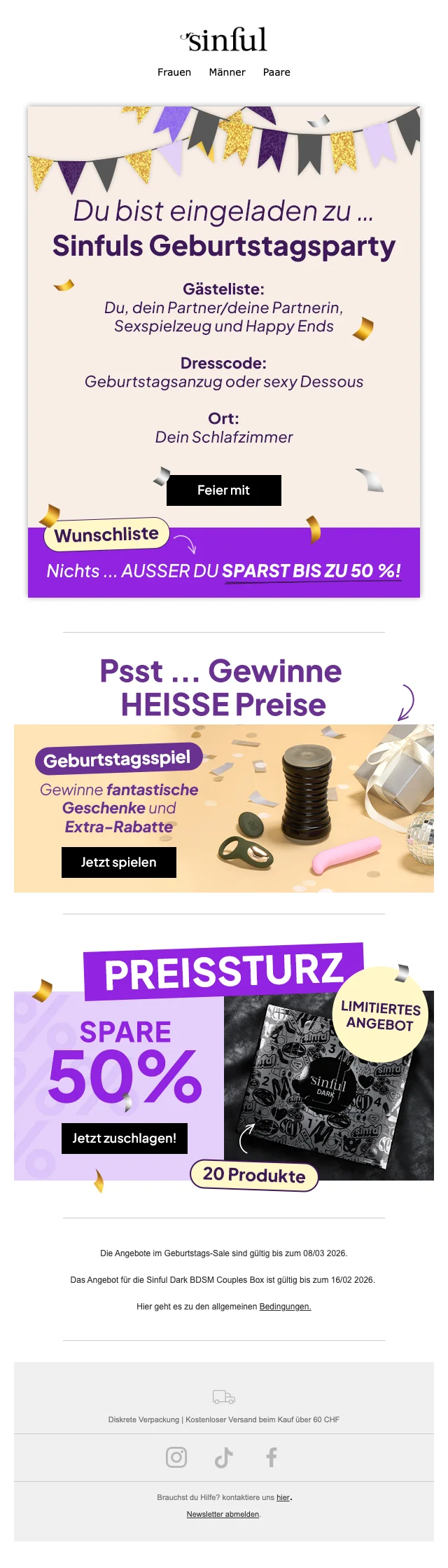Tap the Jetzt zuschlagen! button

tap(125, 1138)
